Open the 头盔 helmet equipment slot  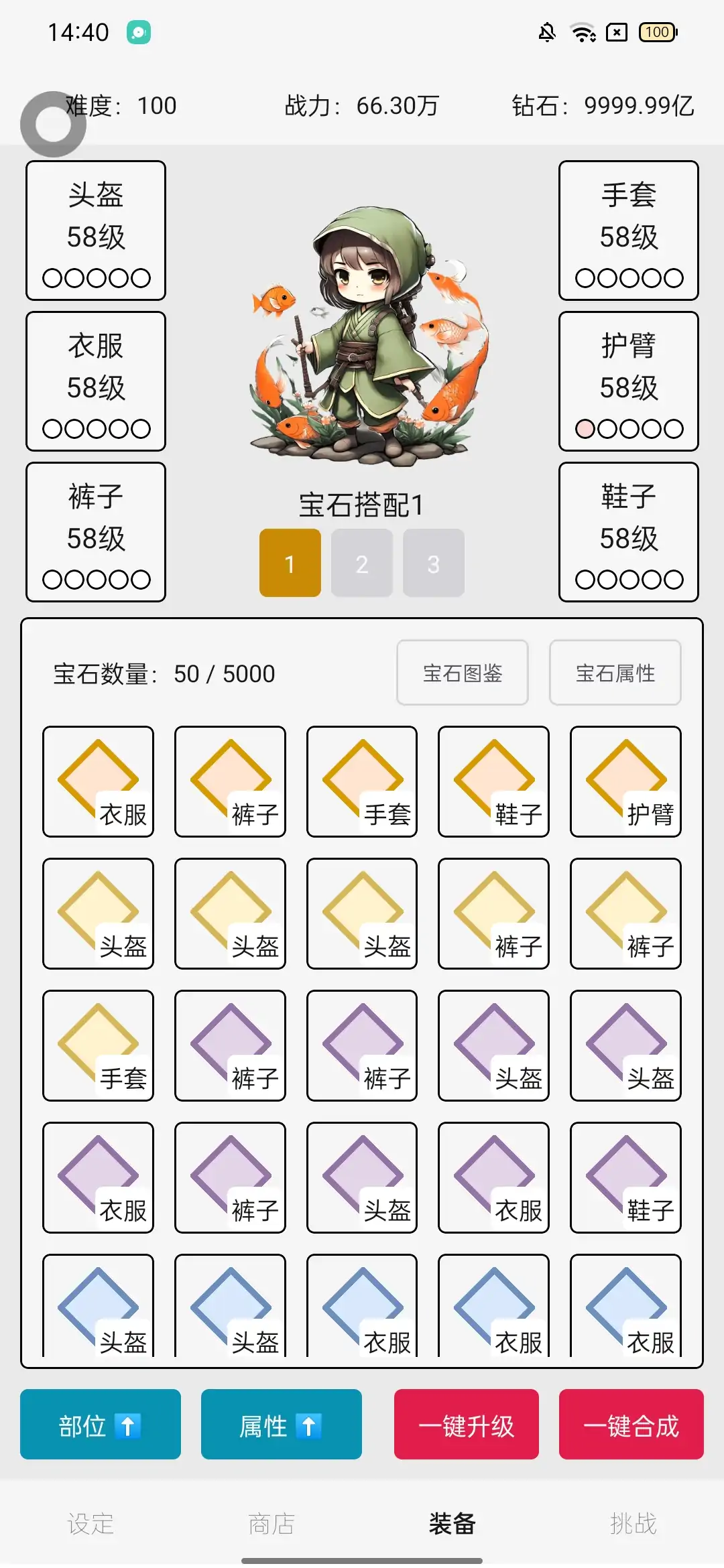pos(96,231)
